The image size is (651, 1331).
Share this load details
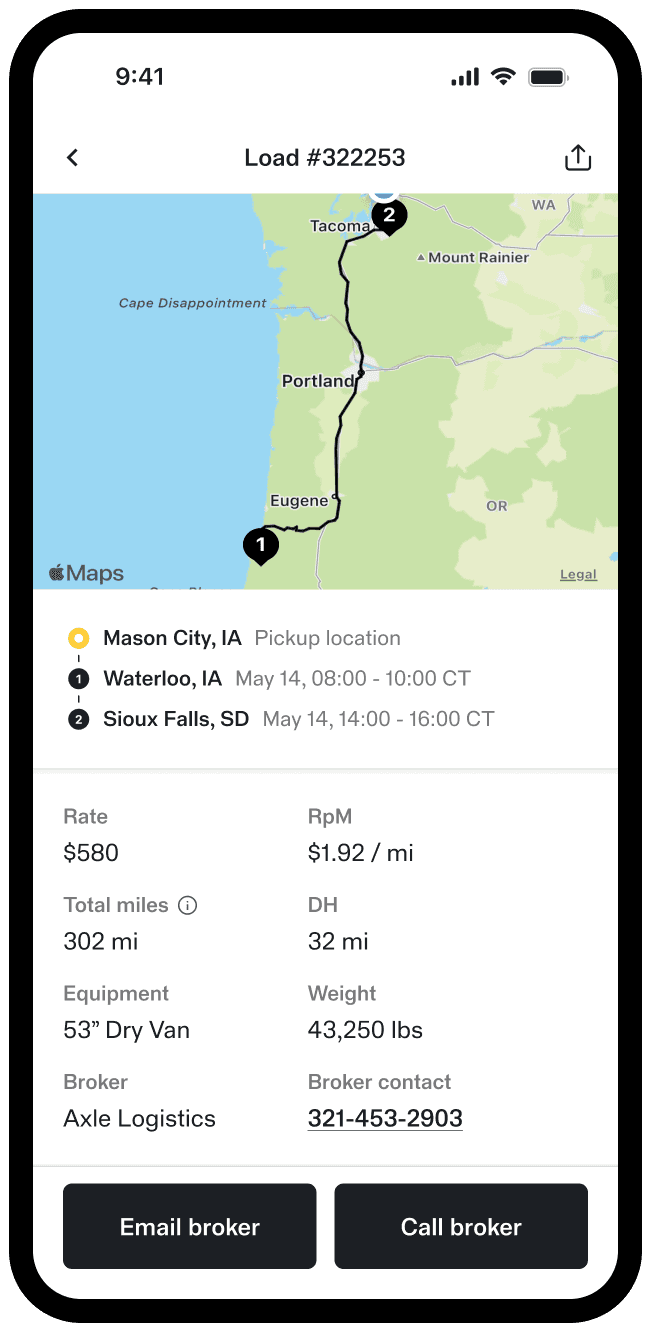578,158
